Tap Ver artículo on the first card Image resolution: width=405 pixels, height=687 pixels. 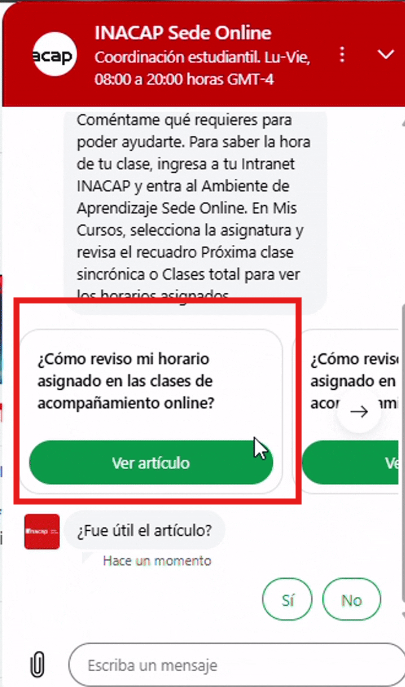[151, 463]
